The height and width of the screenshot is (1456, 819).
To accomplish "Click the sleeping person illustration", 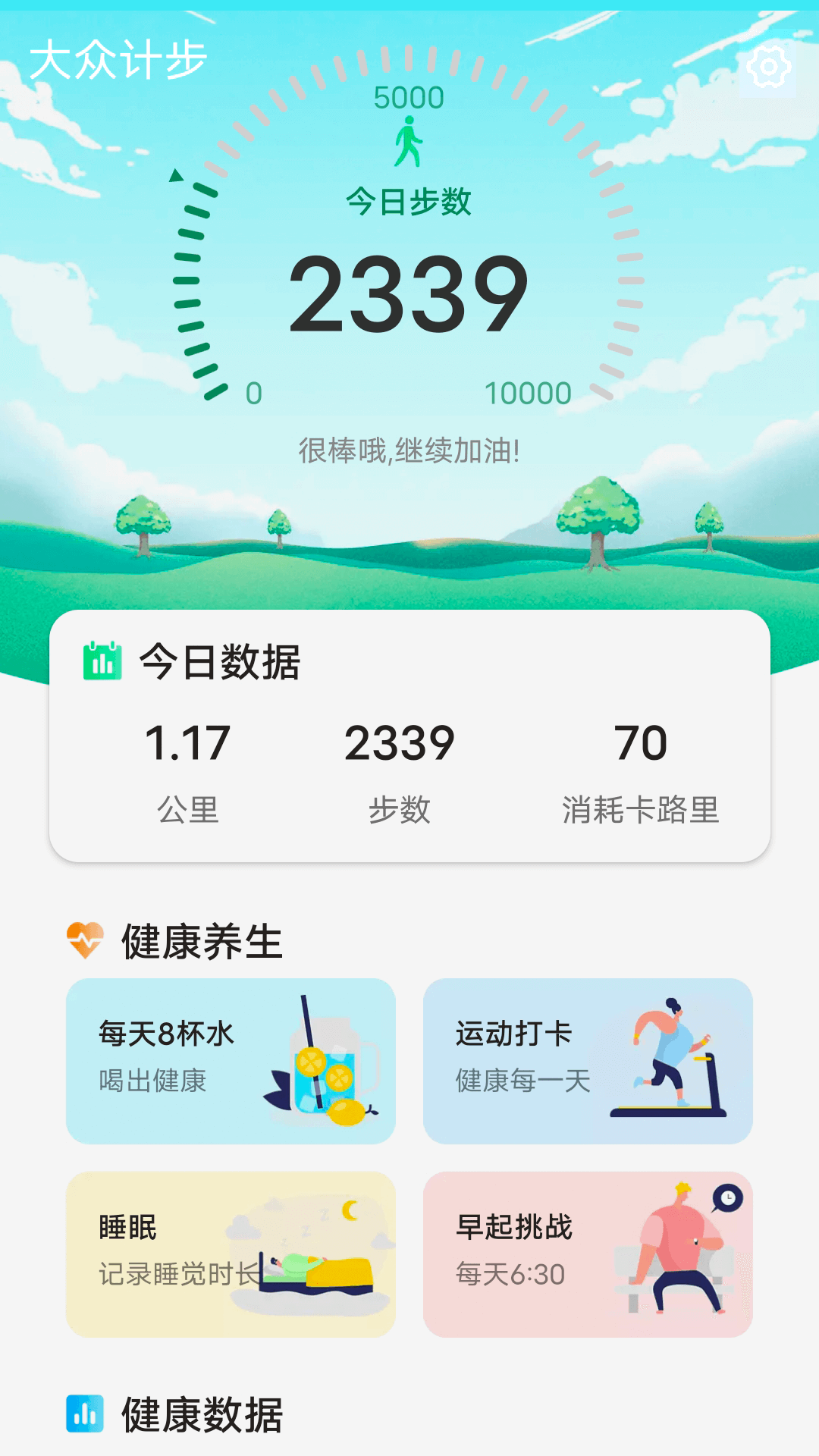I will click(x=296, y=1266).
